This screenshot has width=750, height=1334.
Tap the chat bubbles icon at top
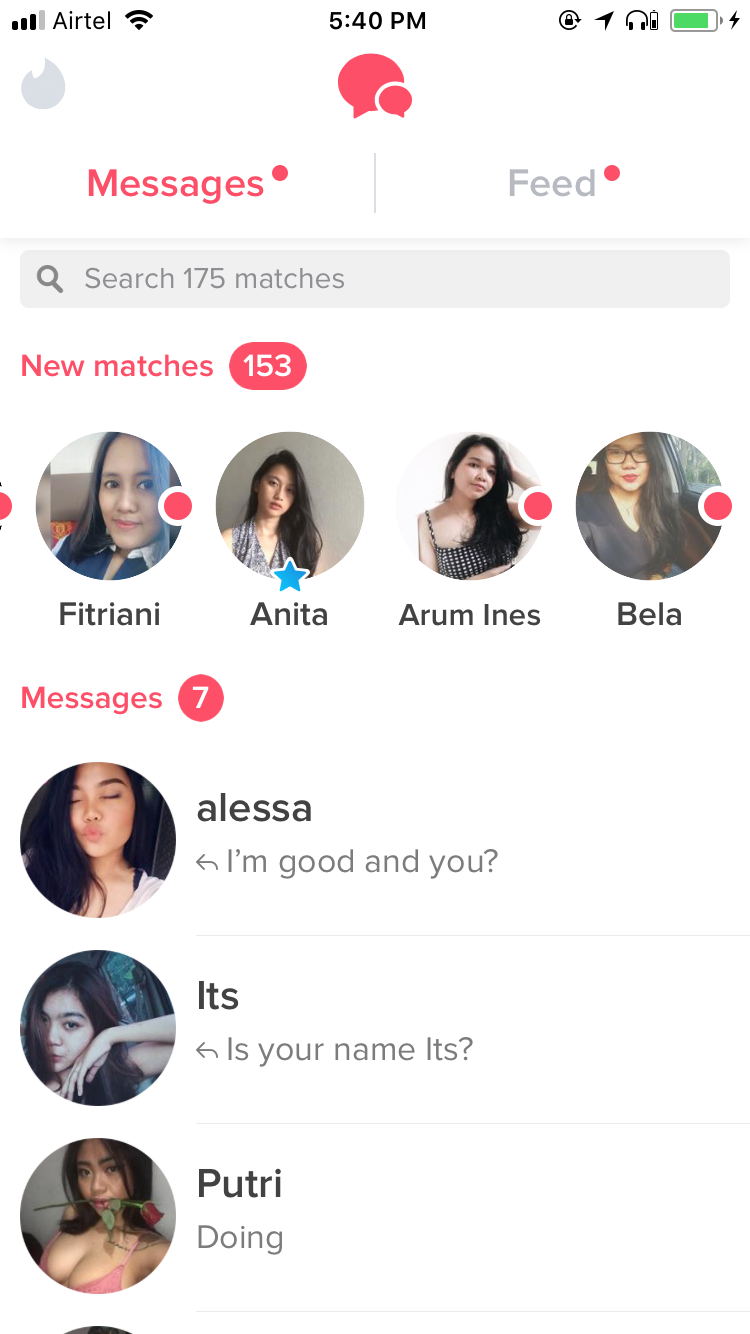375,87
